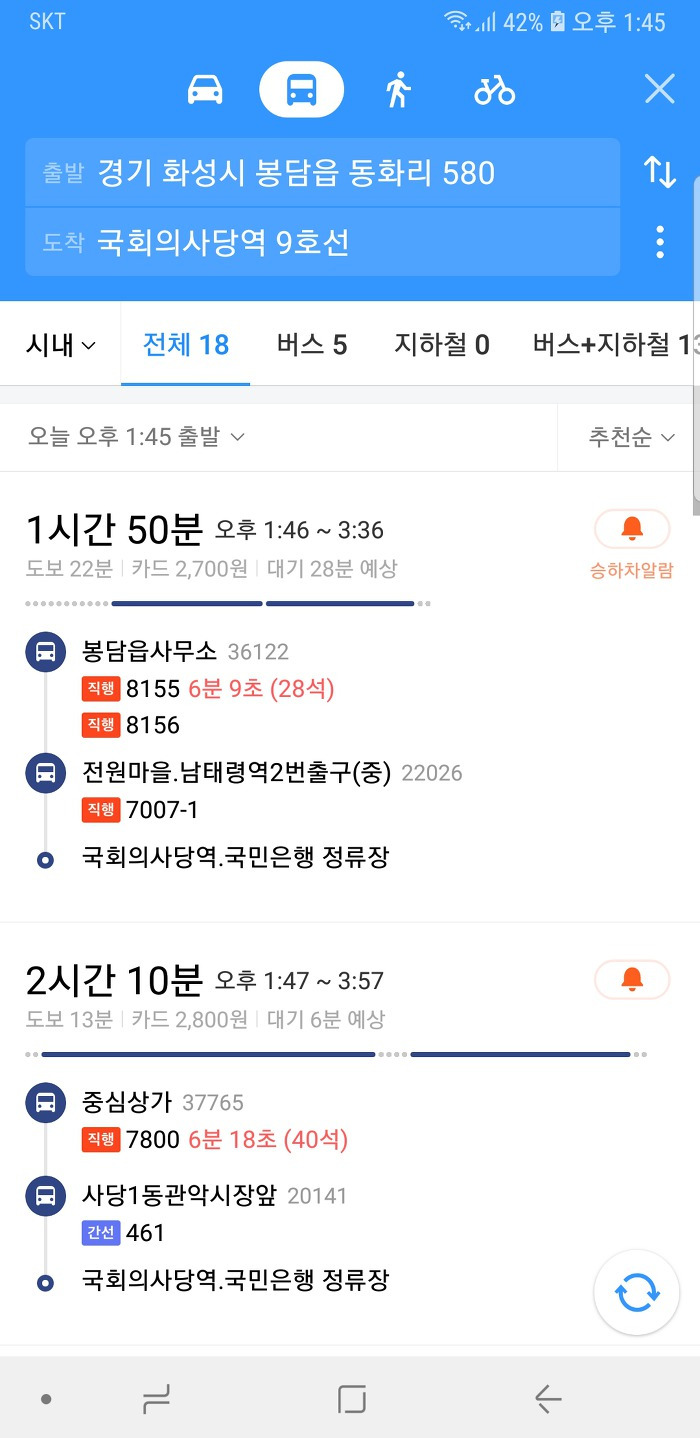Expand the 시내 area dropdown
The image size is (700, 1438).
(60, 345)
